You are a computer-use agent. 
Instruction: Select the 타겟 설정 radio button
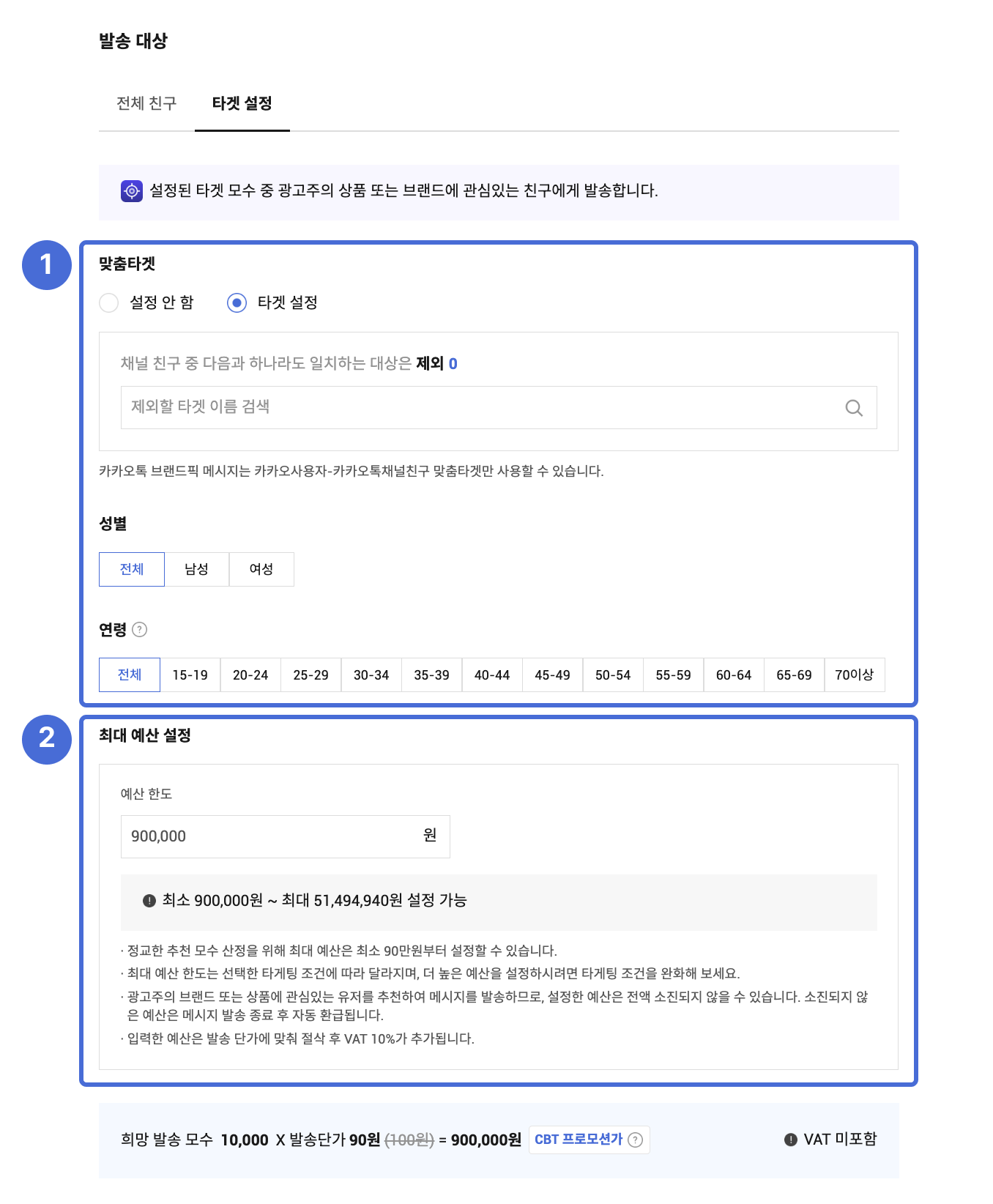tap(237, 302)
